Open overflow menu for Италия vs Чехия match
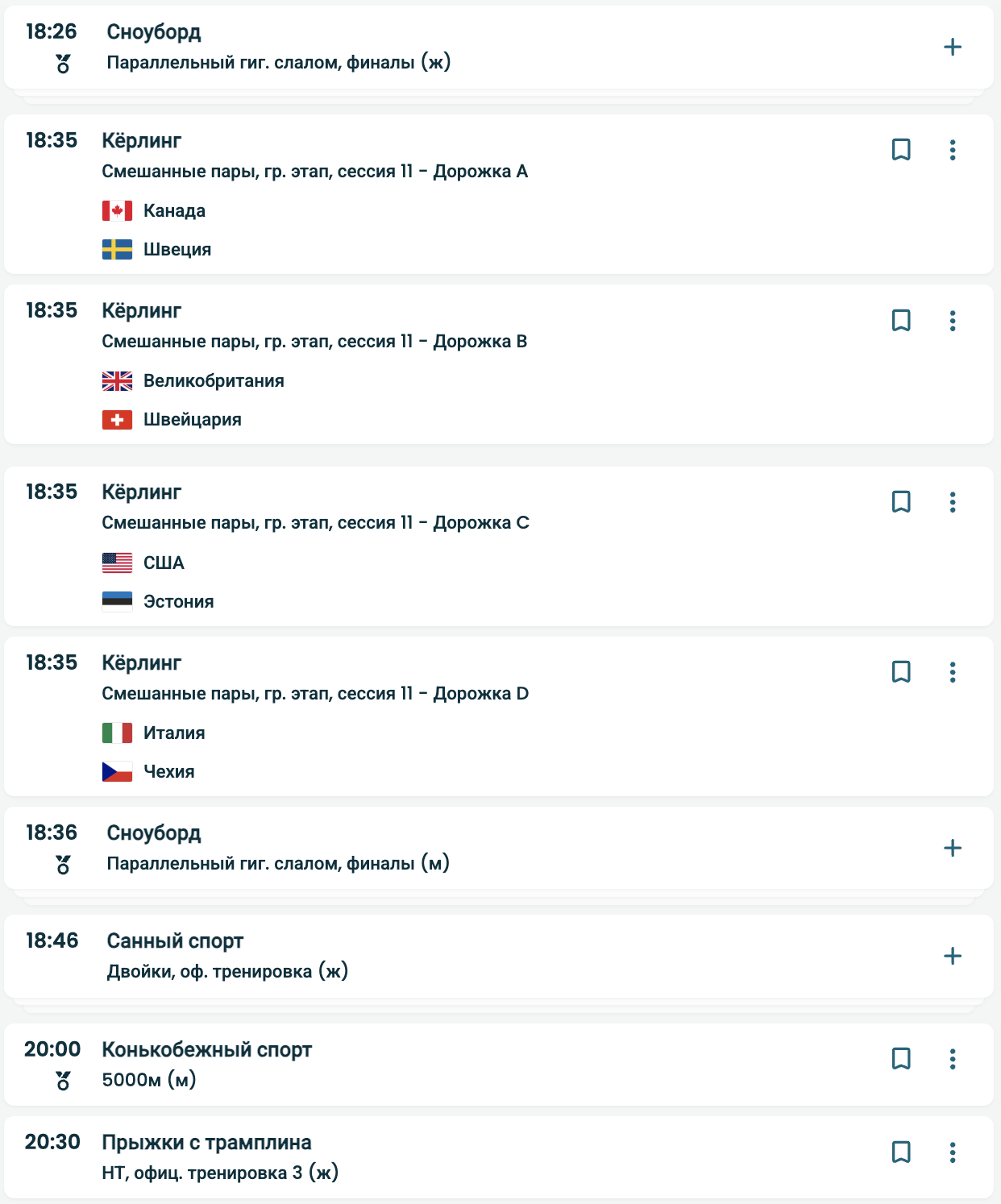Viewport: 1001px width, 1204px height. pyautogui.click(x=952, y=672)
